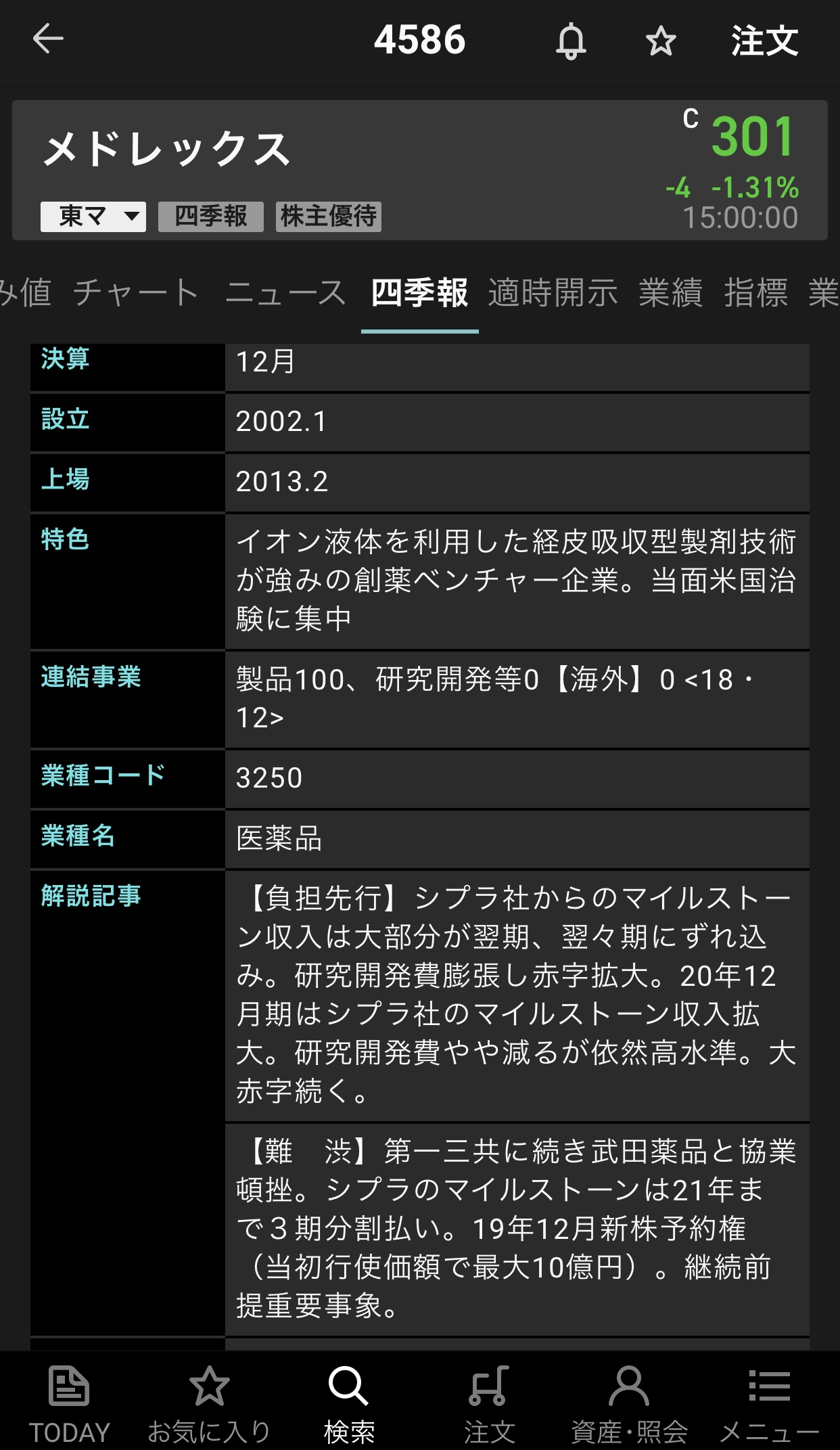Go to お気に入り in bottom navigation

[209, 1403]
